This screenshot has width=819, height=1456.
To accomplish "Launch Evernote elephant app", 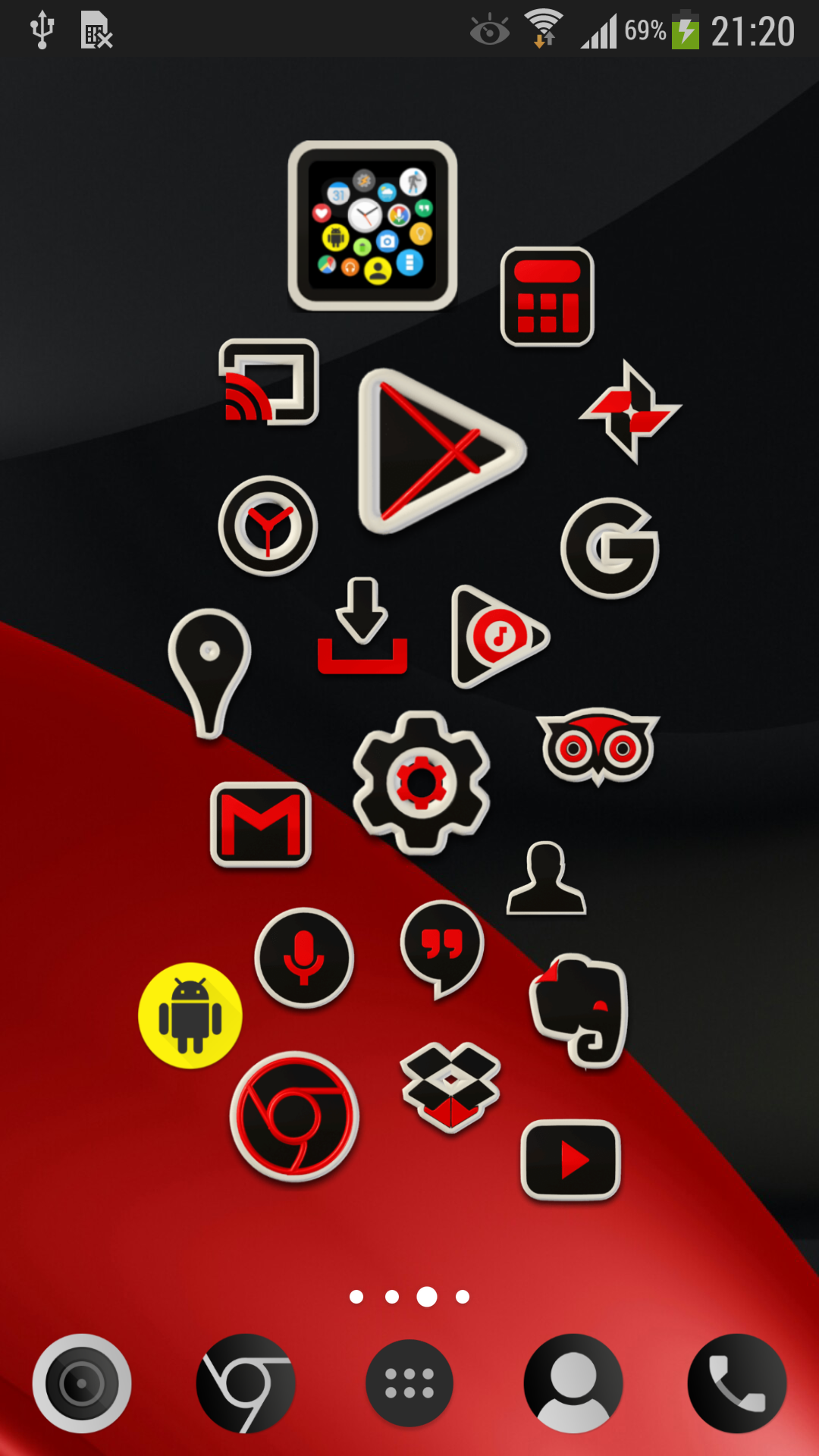I will pos(580,1012).
